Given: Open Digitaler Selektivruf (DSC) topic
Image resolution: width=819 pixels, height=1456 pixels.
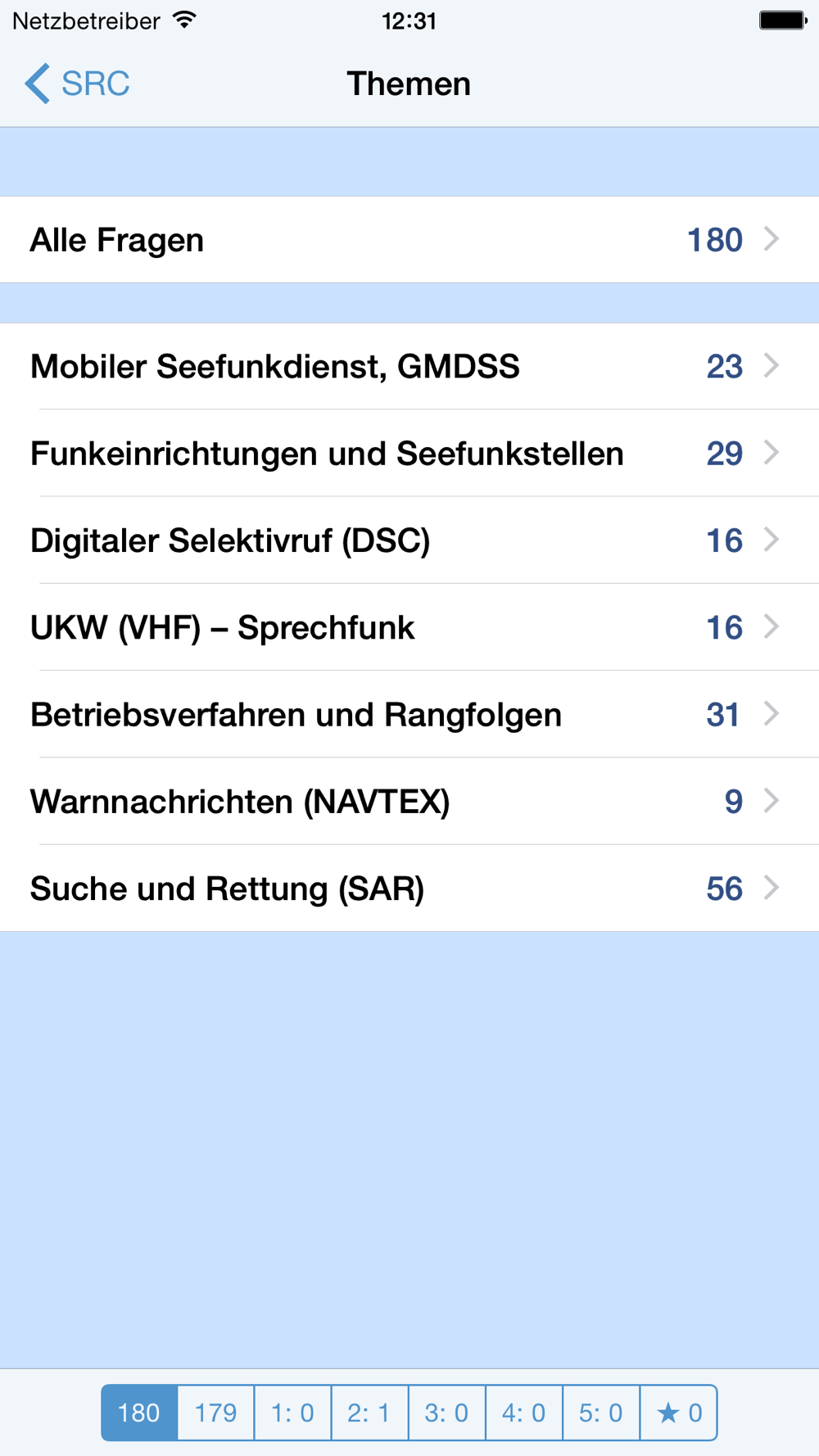Looking at the screenshot, I should tap(409, 540).
